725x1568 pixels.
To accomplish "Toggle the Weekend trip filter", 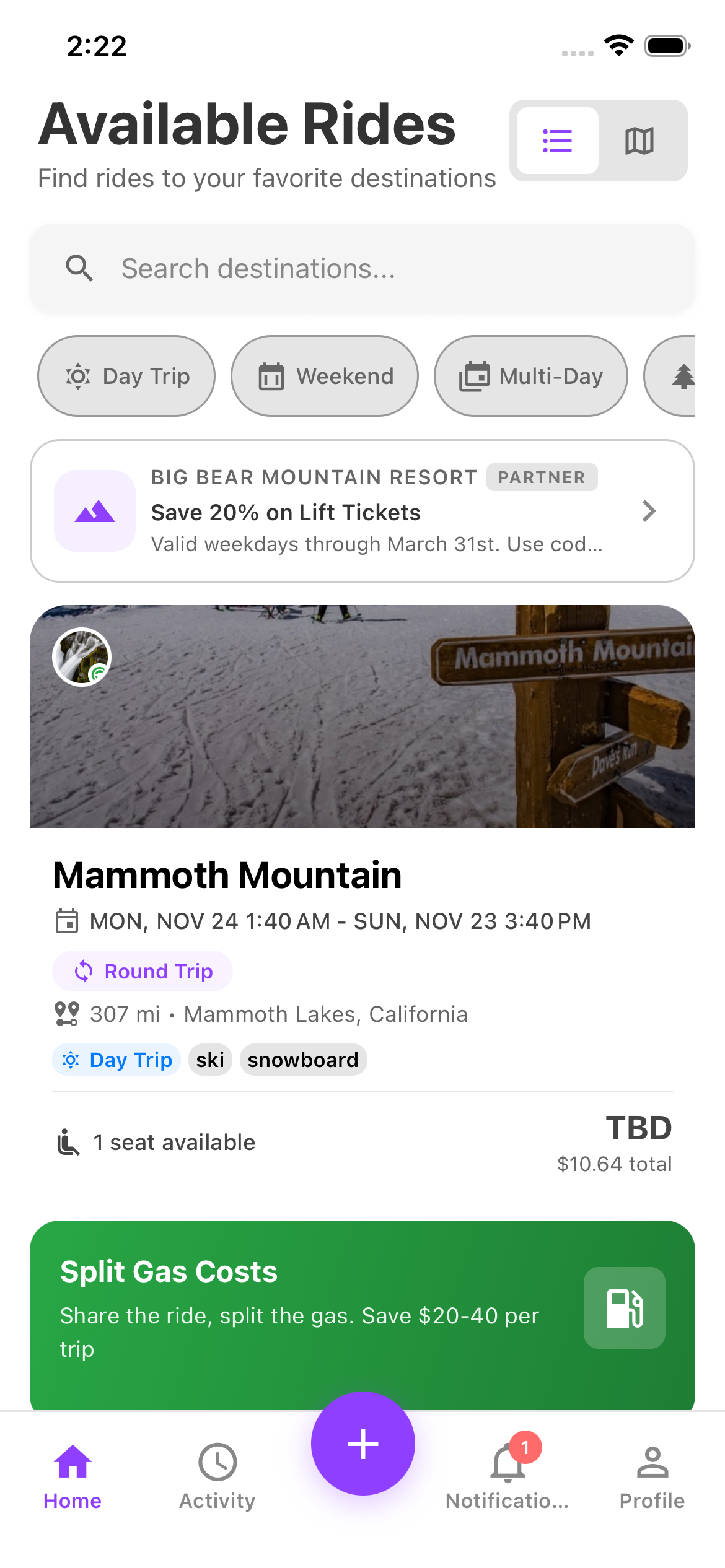I will point(325,375).
